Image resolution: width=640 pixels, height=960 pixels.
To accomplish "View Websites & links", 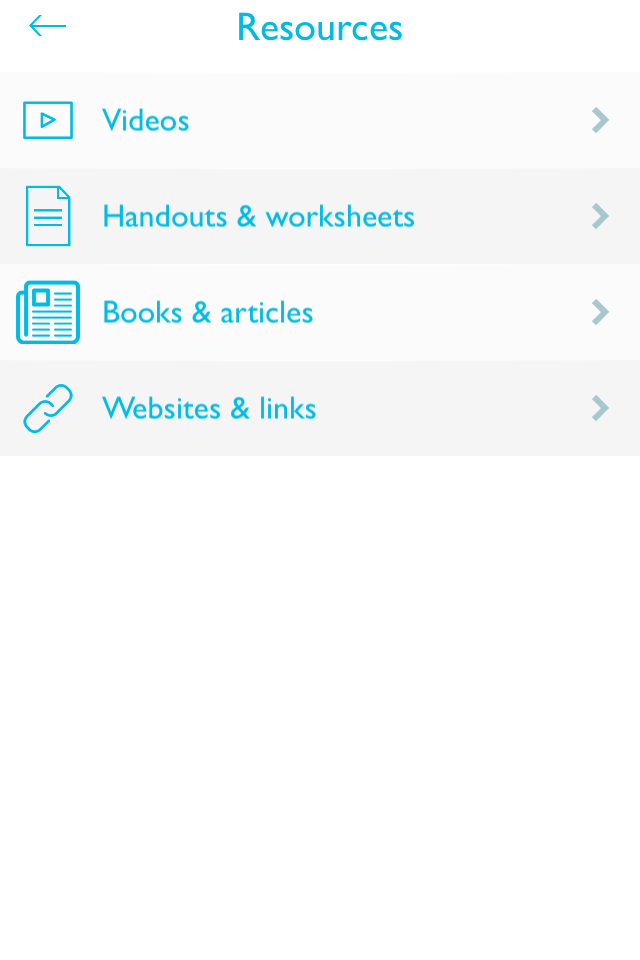I will click(209, 409).
